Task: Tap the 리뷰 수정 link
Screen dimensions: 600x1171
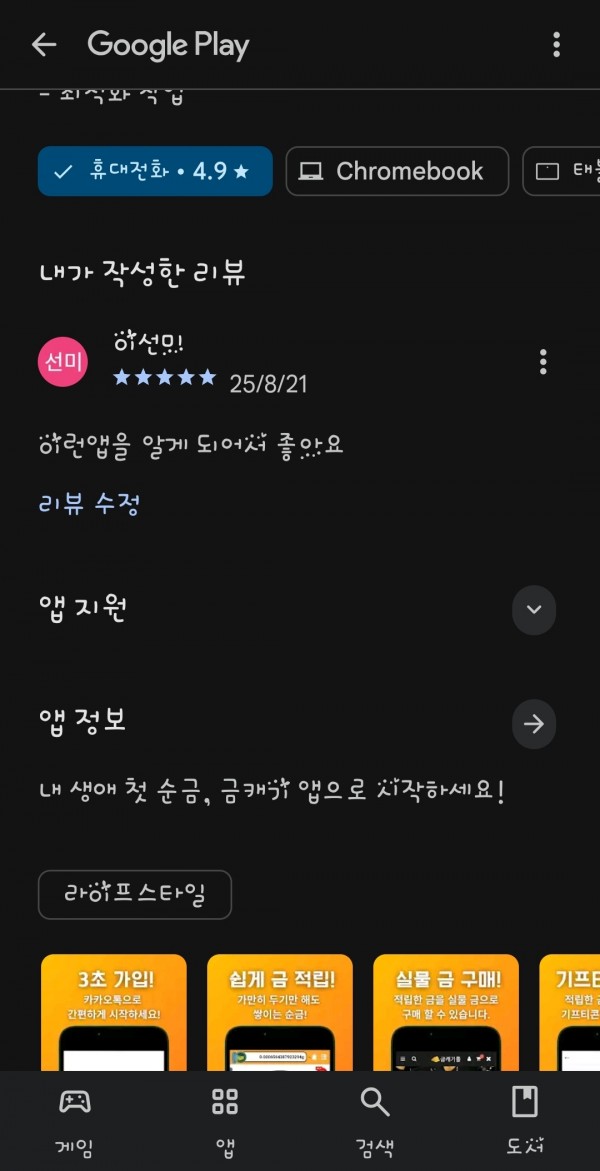Action: [x=89, y=504]
